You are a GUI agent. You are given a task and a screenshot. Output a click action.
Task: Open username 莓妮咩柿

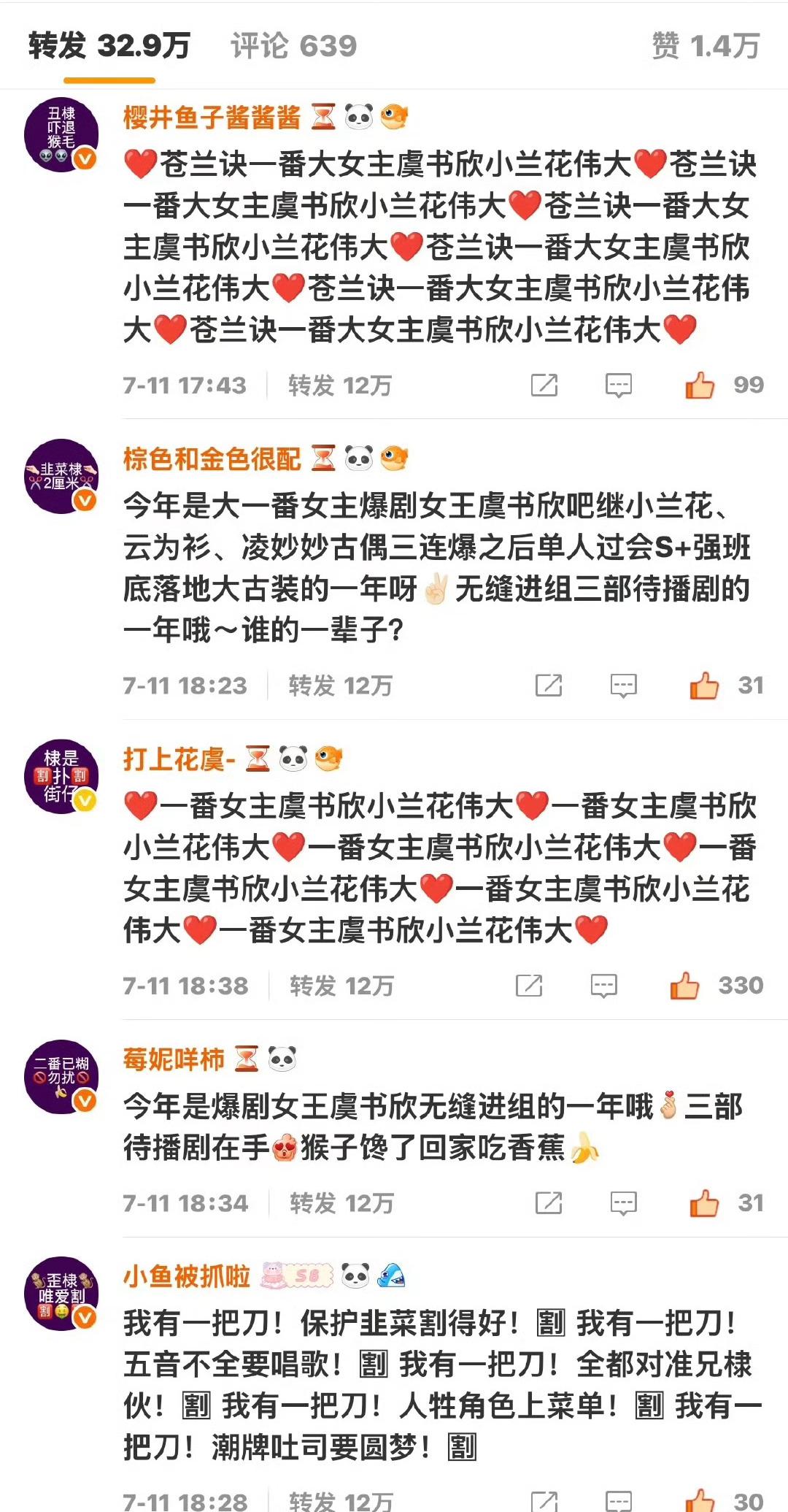click(174, 1059)
